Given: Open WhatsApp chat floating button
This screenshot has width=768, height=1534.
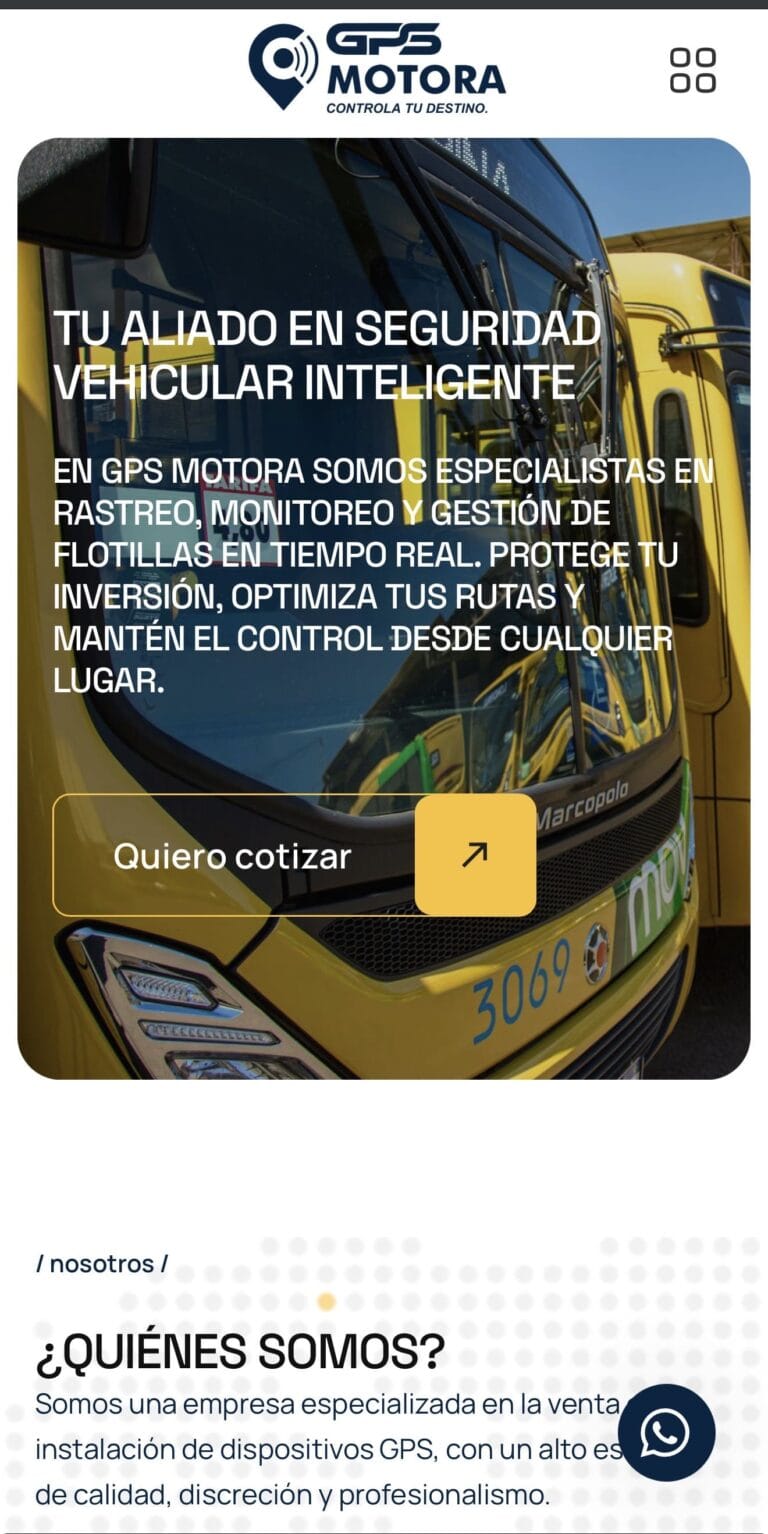Looking at the screenshot, I should 666,1432.
